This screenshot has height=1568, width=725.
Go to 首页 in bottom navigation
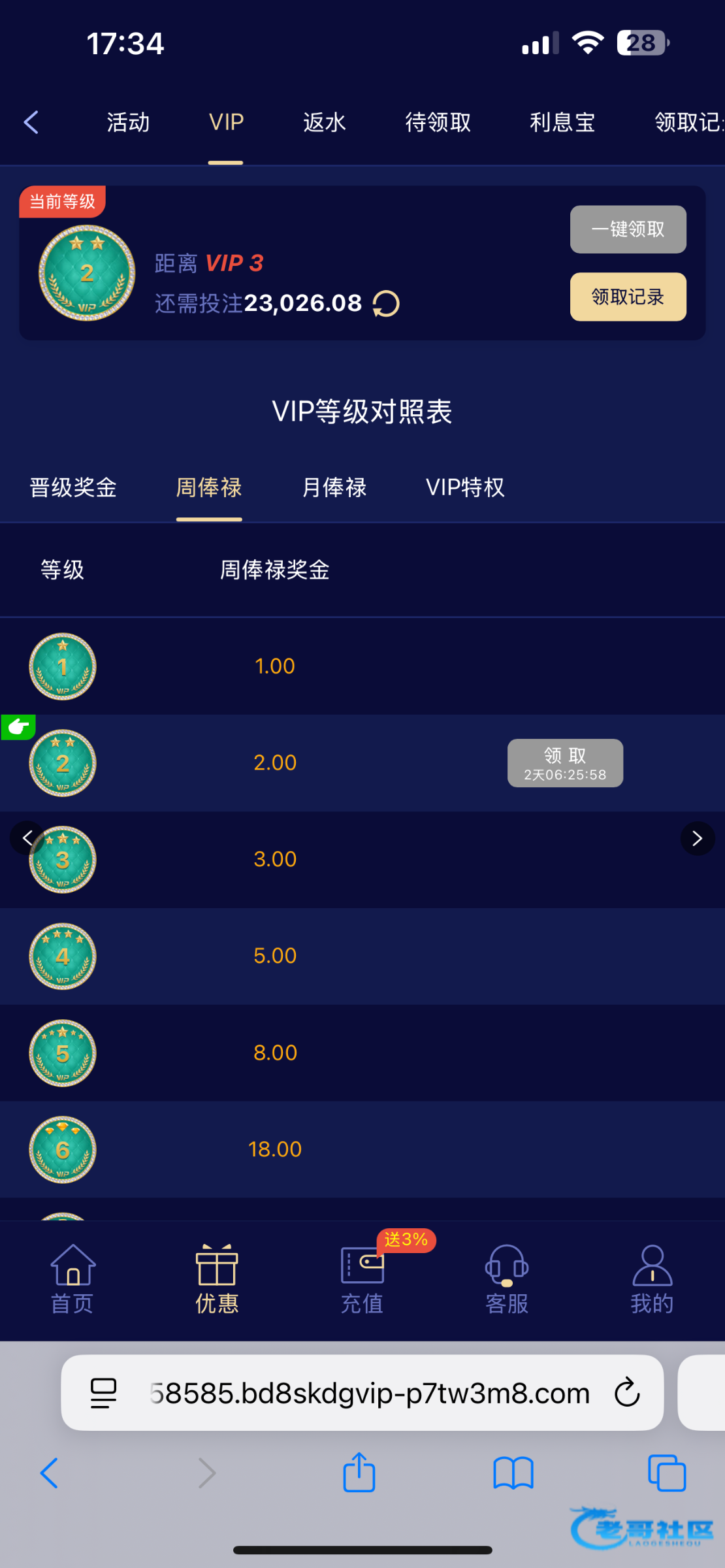[x=72, y=1279]
